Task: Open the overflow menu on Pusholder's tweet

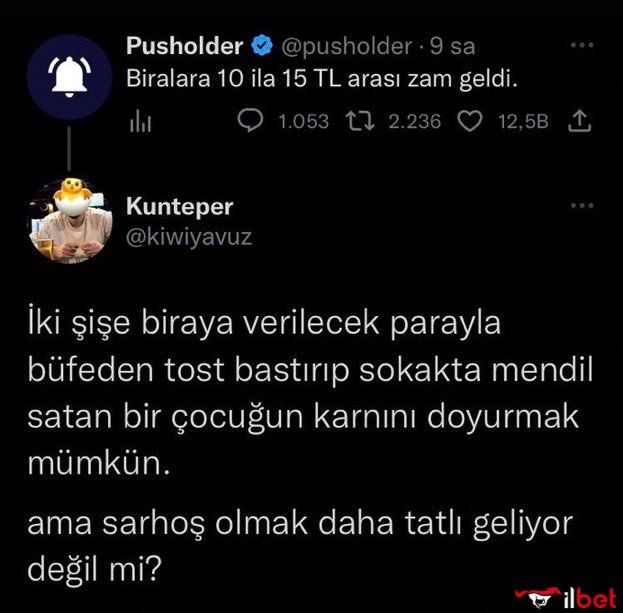Action: coord(581,46)
